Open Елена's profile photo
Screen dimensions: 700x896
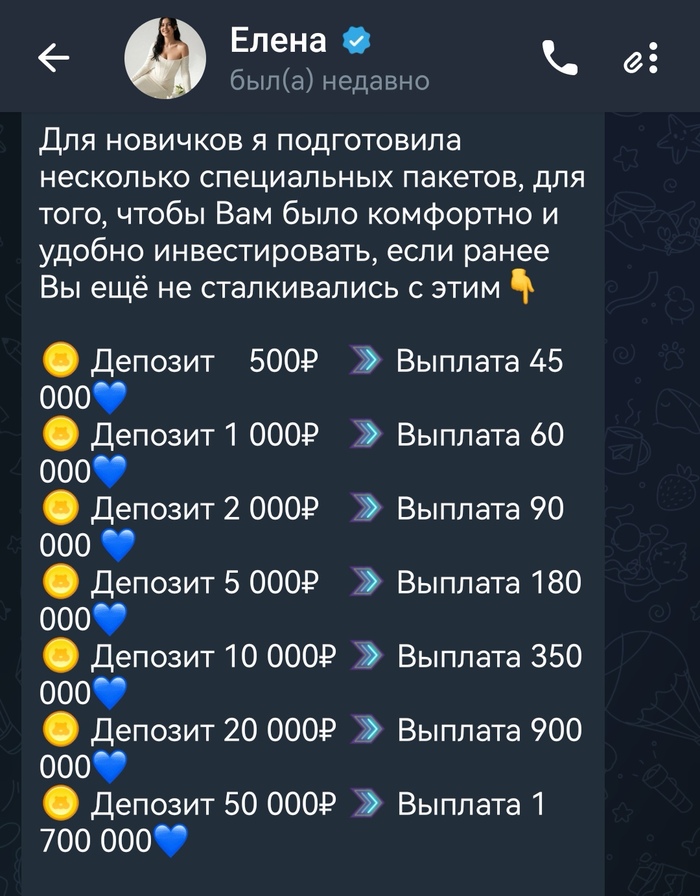coord(165,58)
